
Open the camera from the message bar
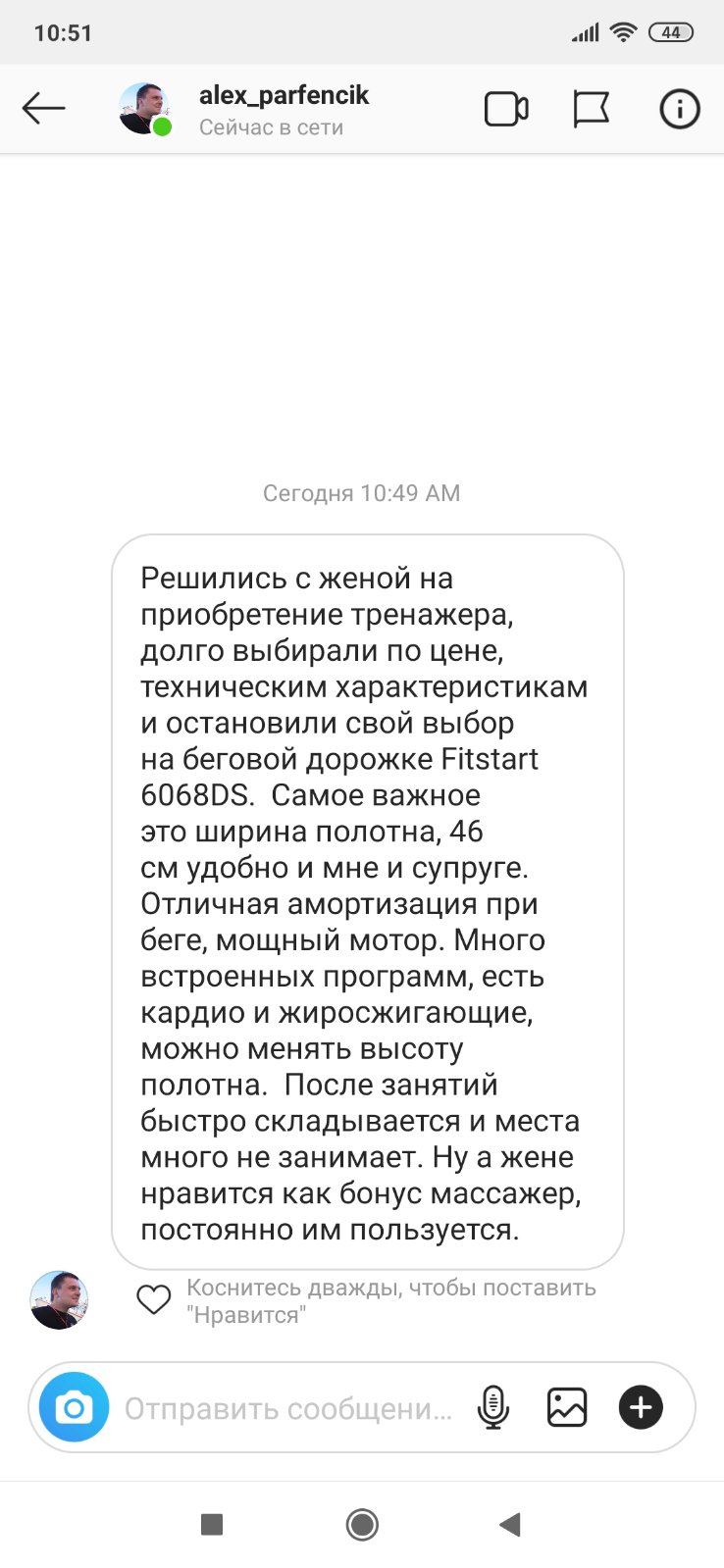coord(74,1408)
